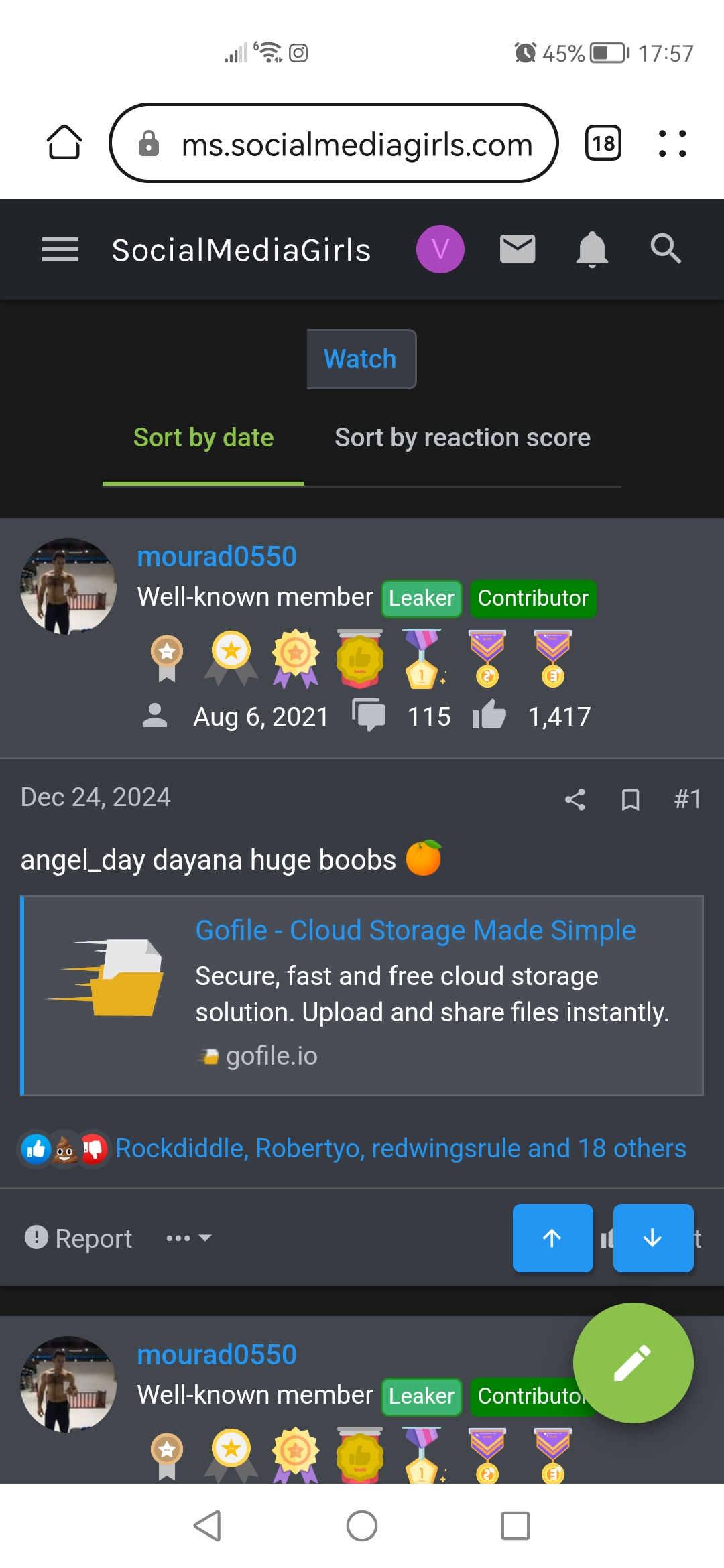Screen dimensions: 724x1568
Task: Jump to top with the up arrow button
Action: pos(552,1238)
